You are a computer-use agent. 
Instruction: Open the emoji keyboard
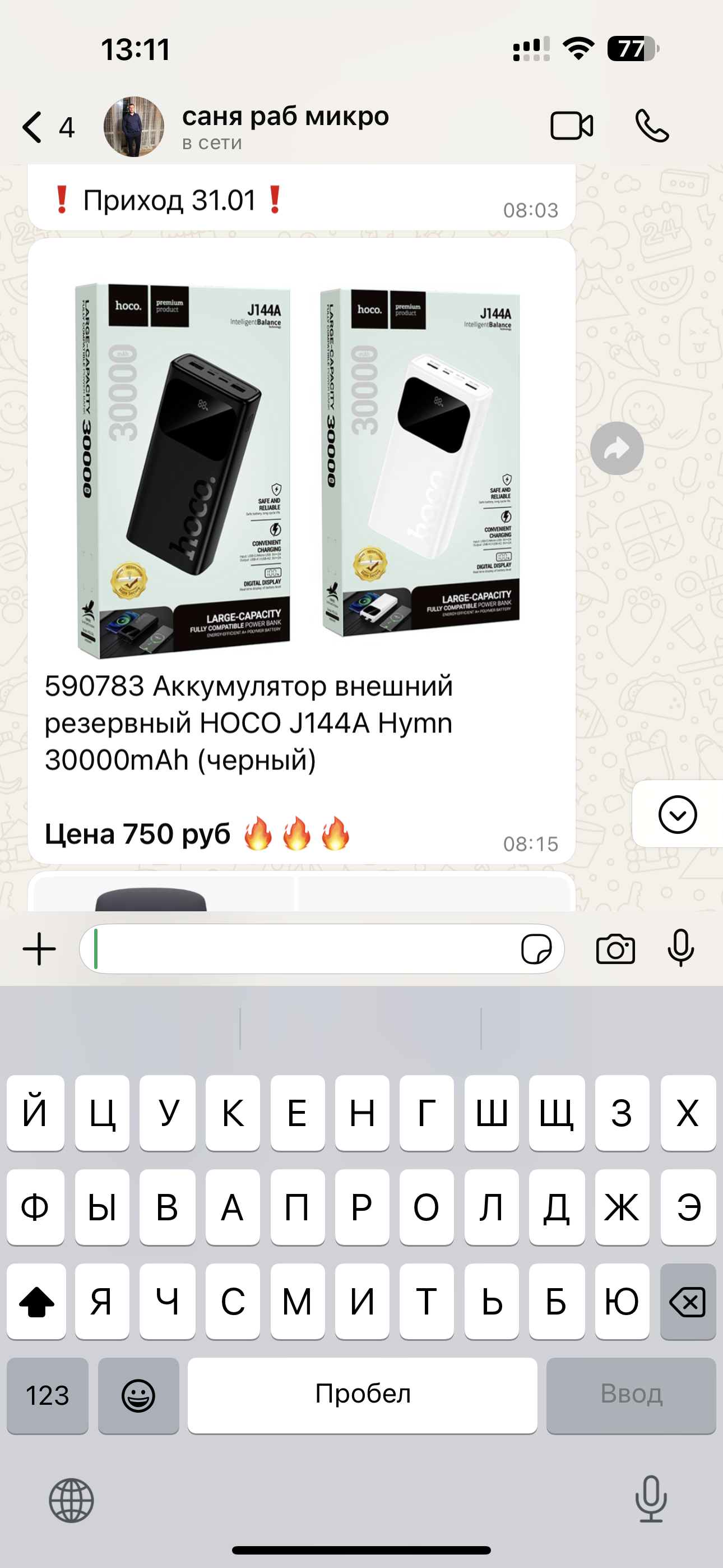(x=139, y=1395)
